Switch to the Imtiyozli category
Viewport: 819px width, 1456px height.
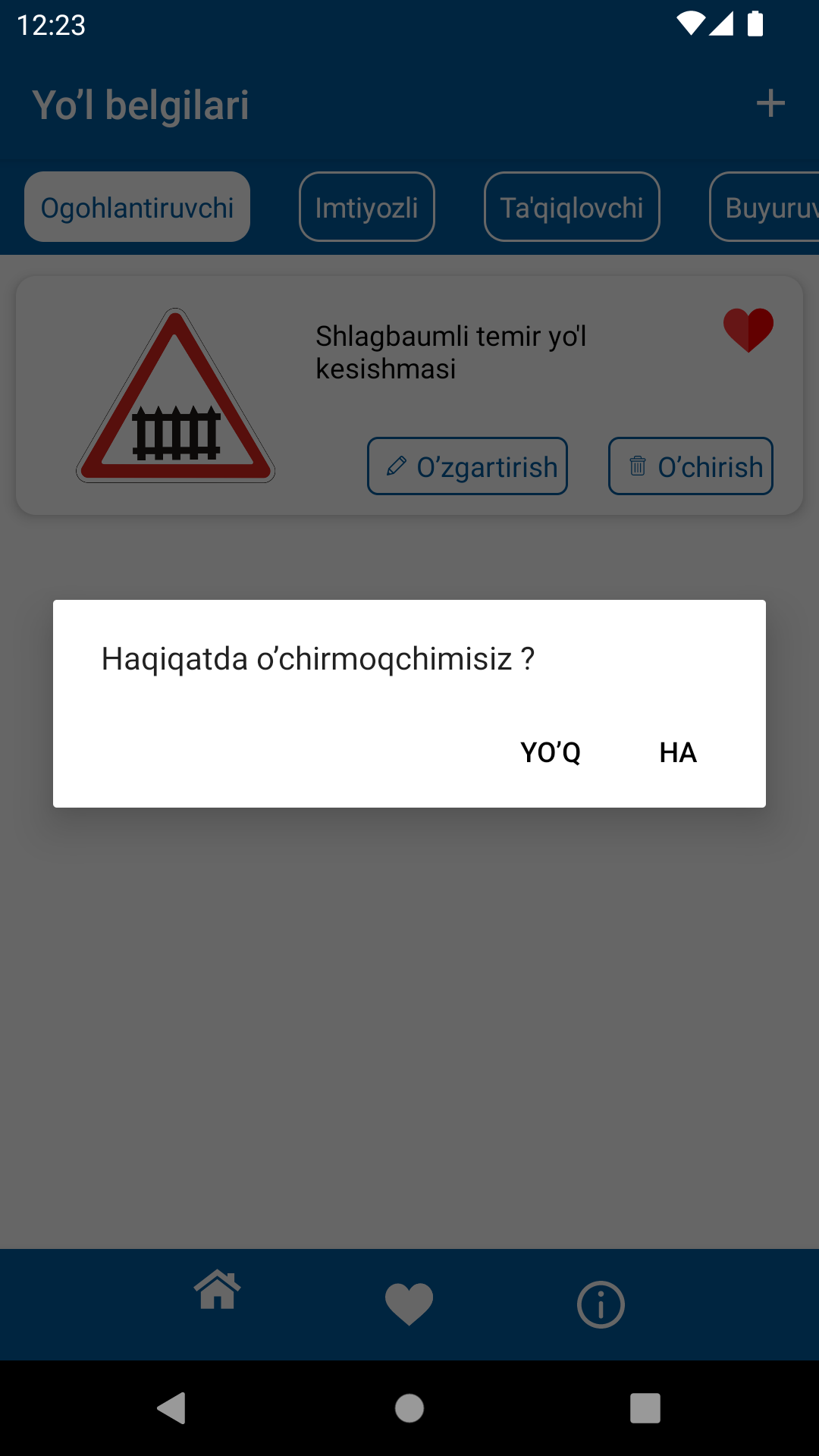click(366, 206)
